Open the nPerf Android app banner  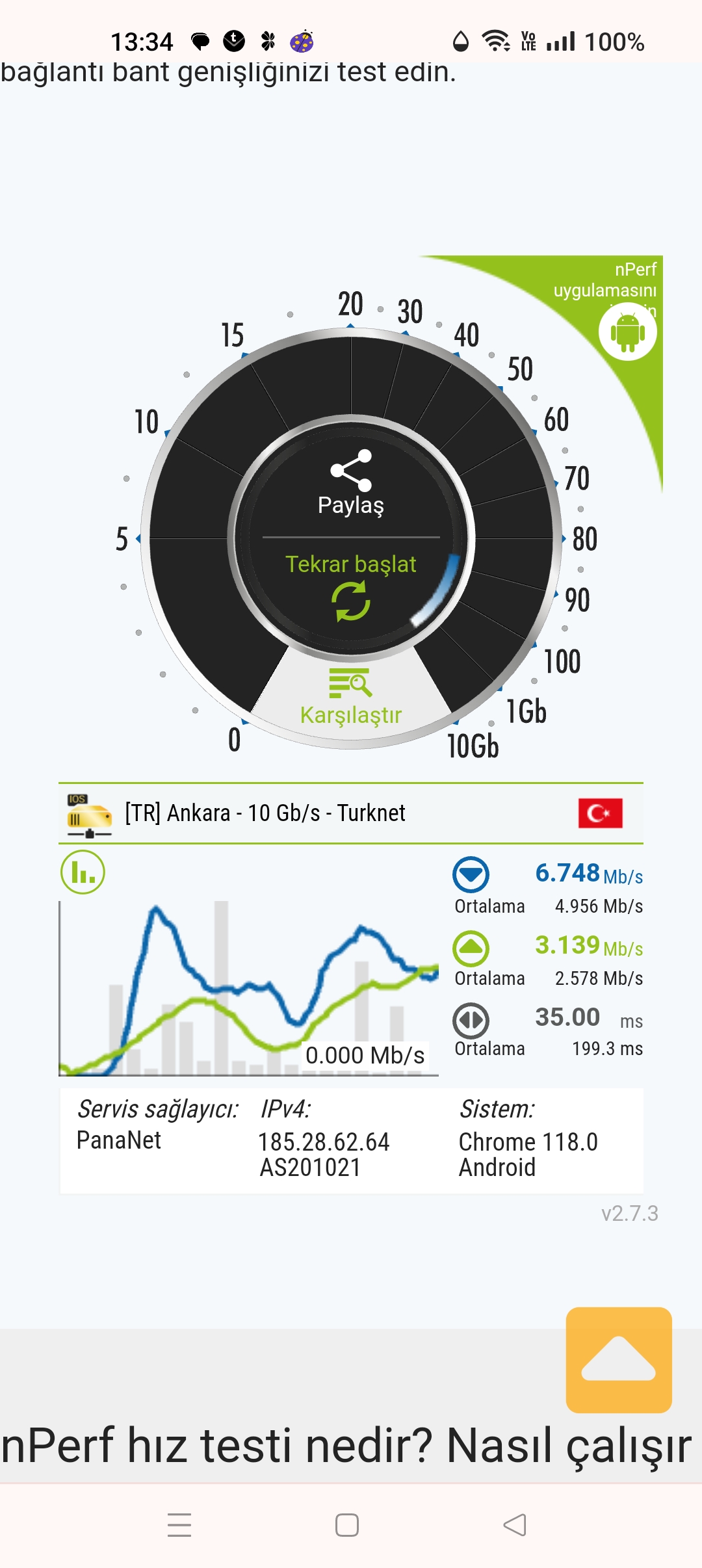click(627, 332)
